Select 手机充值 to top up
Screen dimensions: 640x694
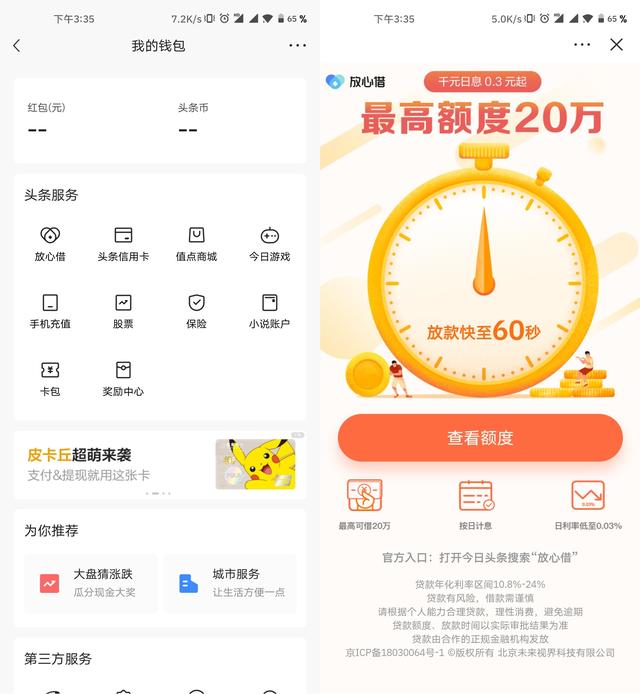pyautogui.click(x=50, y=311)
